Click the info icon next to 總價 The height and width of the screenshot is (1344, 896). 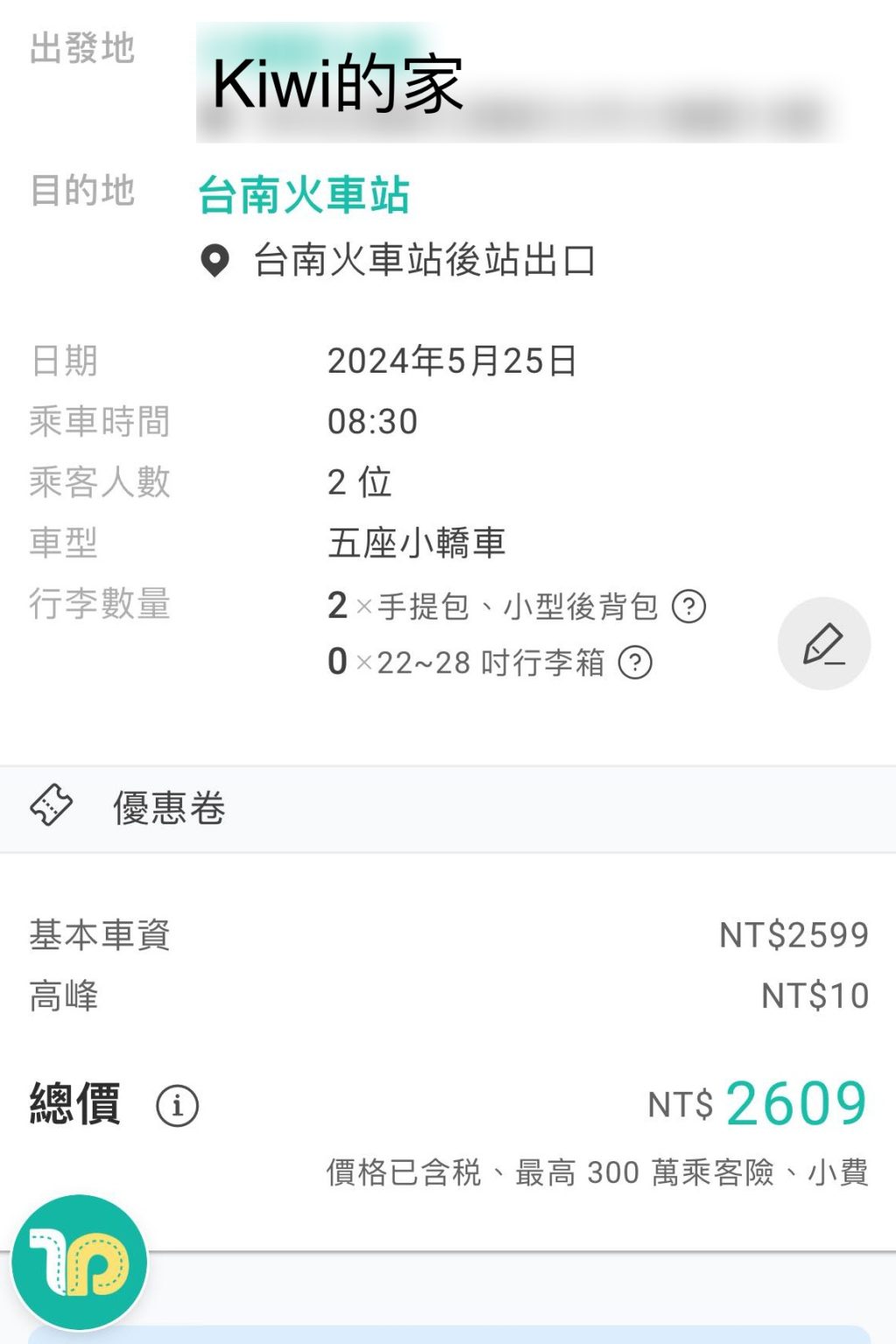tap(178, 1106)
